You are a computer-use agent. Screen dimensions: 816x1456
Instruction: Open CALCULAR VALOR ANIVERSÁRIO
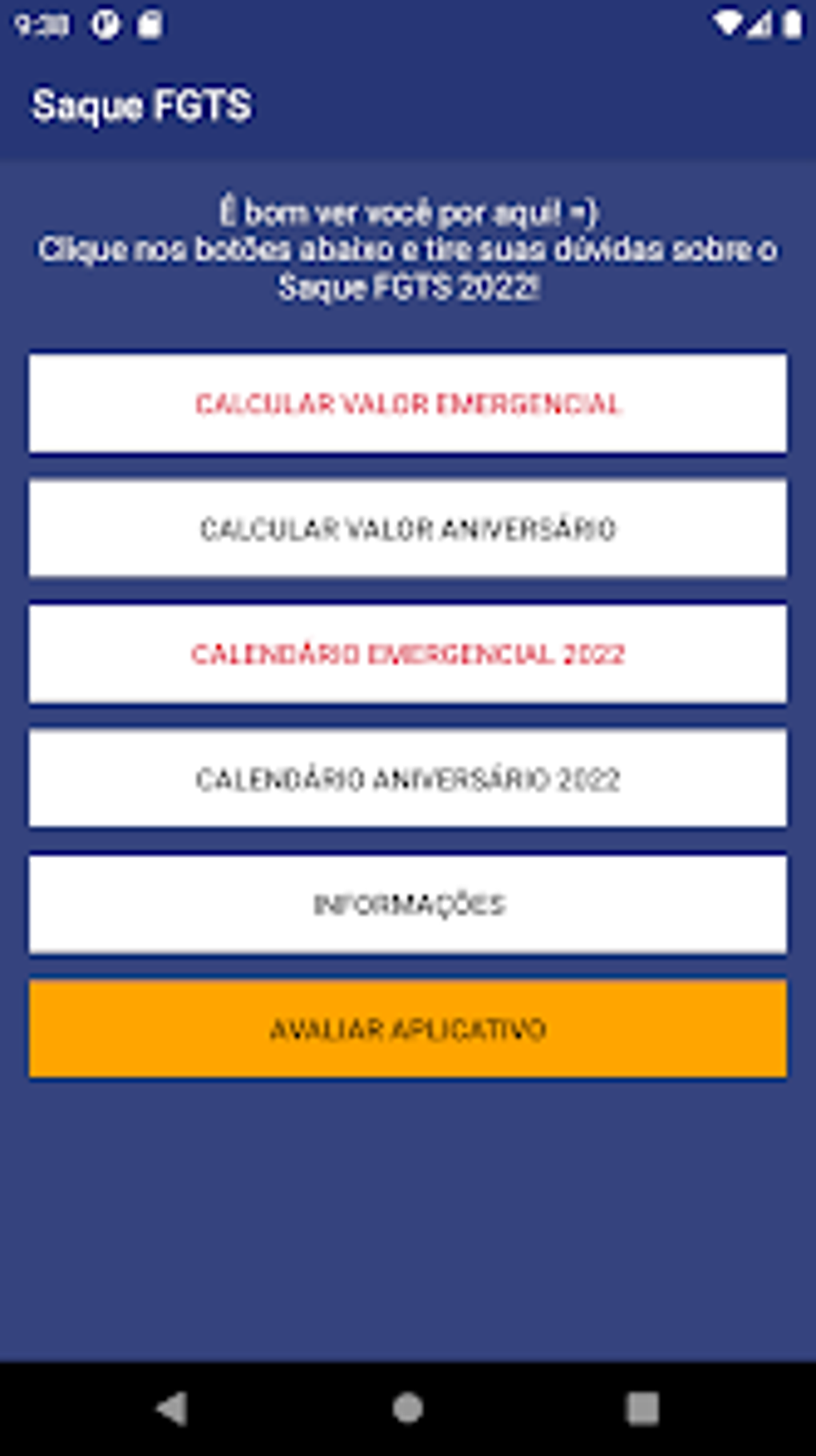point(407,528)
